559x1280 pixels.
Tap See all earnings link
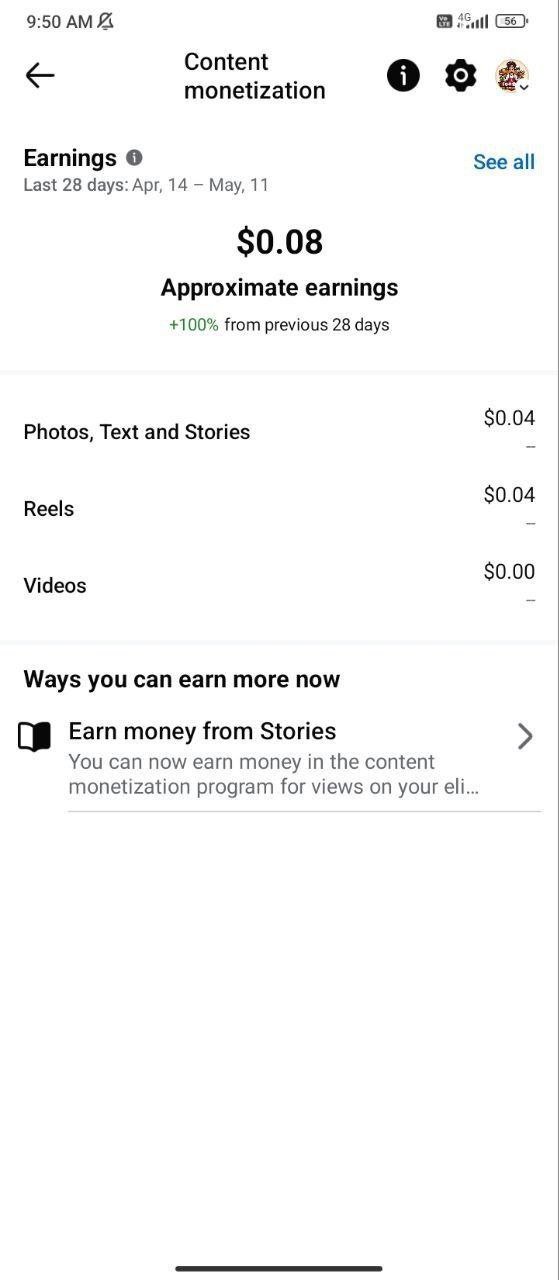504,162
